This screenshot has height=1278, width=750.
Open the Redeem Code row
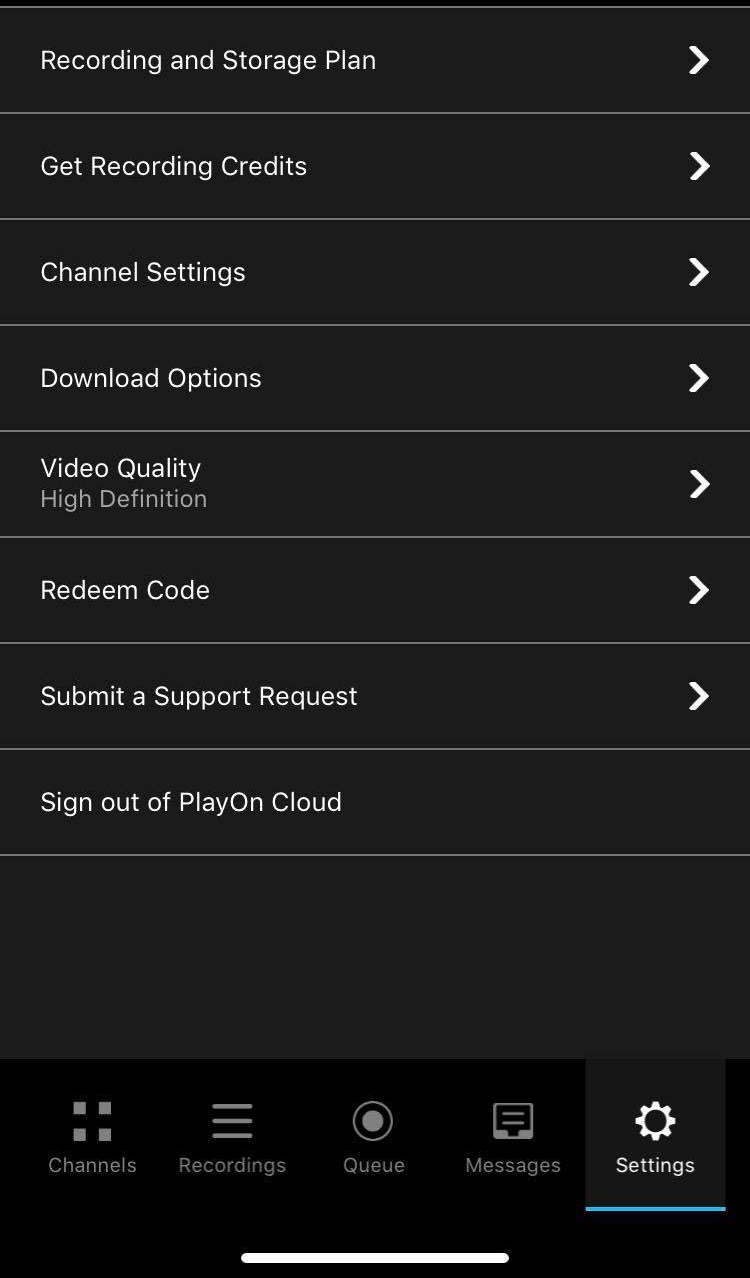point(374,590)
